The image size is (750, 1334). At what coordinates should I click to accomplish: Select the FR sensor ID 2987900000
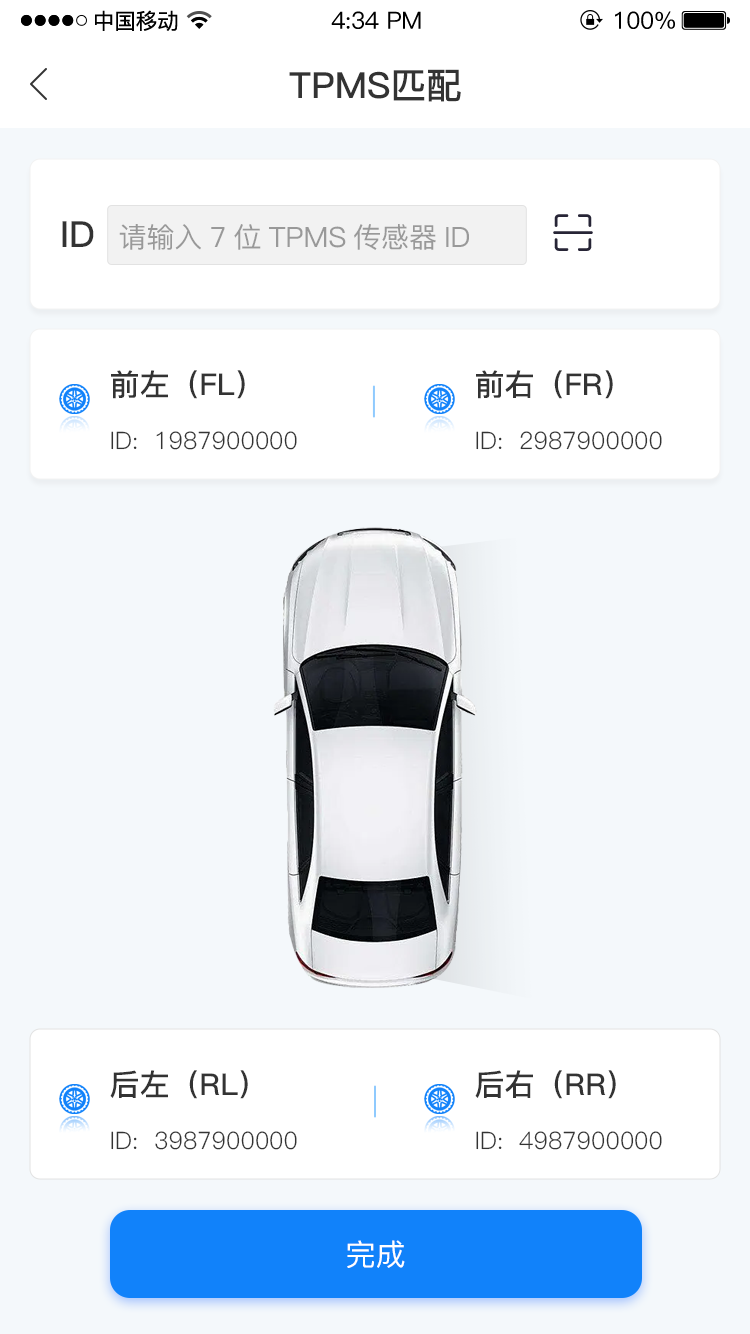point(567,440)
